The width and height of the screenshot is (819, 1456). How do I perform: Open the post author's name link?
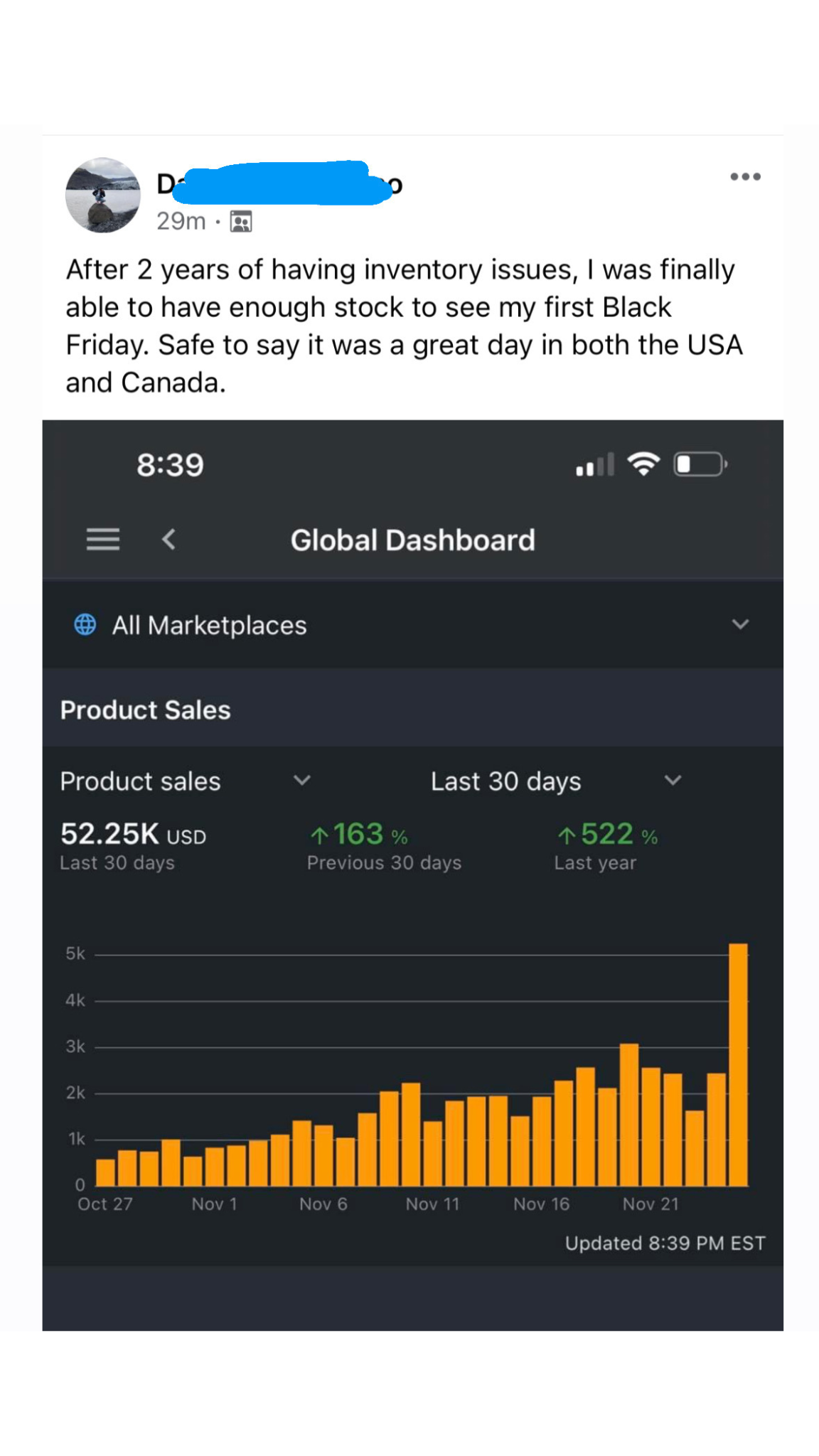[x=279, y=184]
